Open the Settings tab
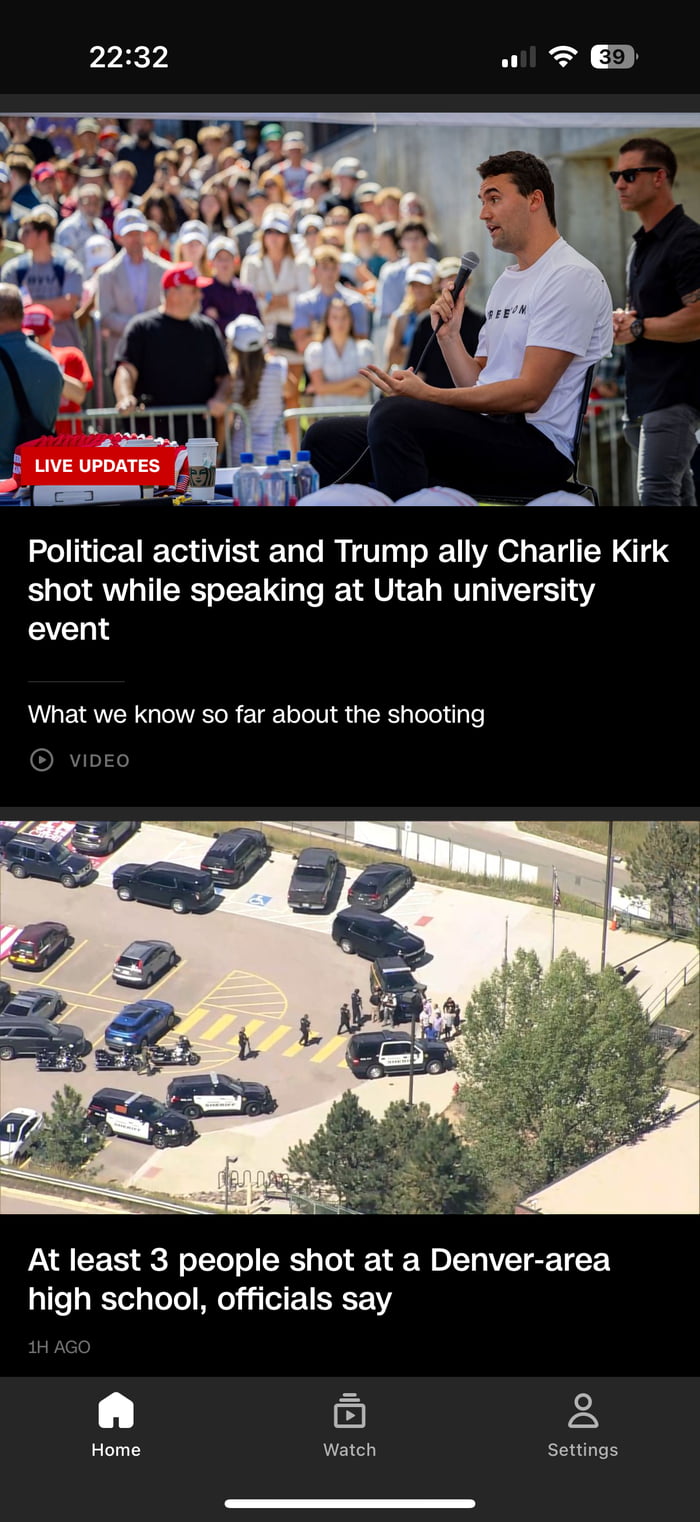Screen dimensions: 700x1522 [582, 1425]
